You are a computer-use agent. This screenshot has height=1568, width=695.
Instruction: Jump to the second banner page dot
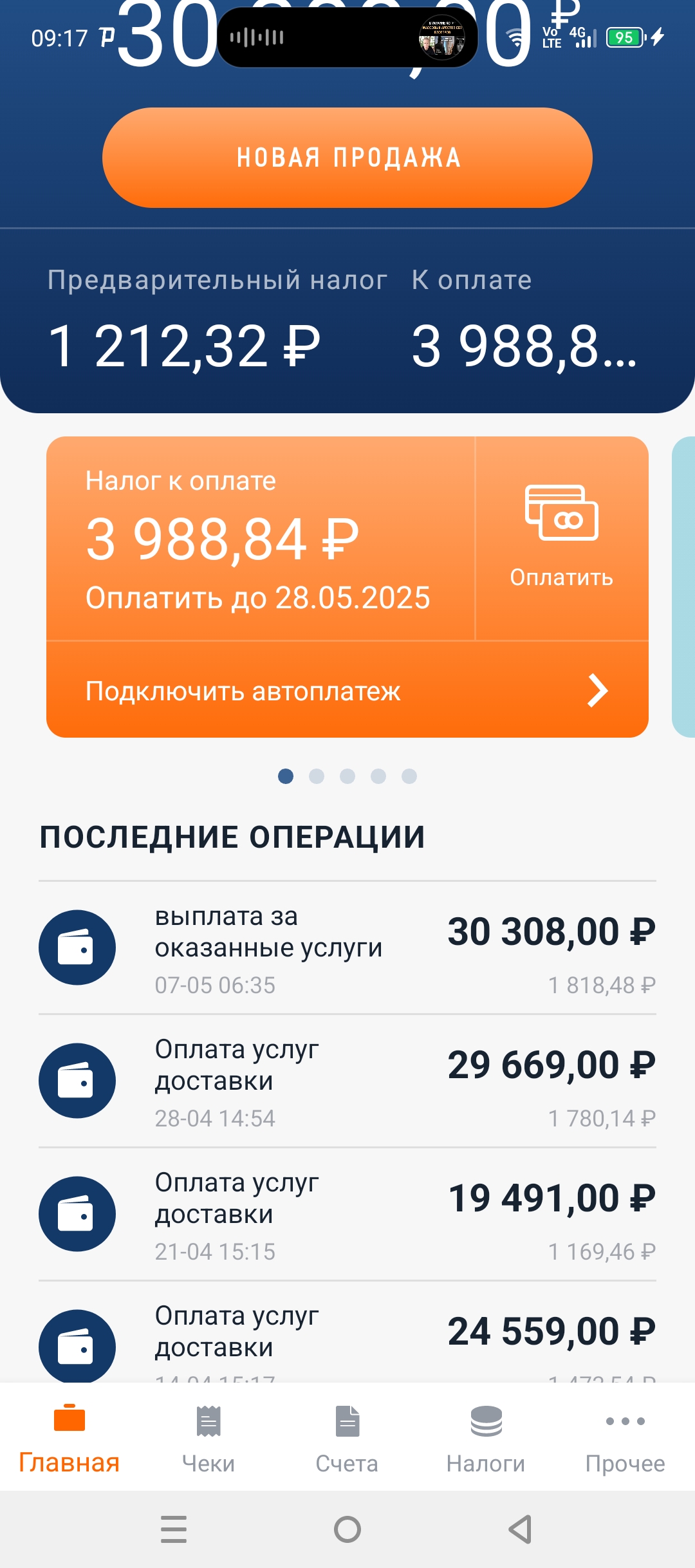coord(317,776)
